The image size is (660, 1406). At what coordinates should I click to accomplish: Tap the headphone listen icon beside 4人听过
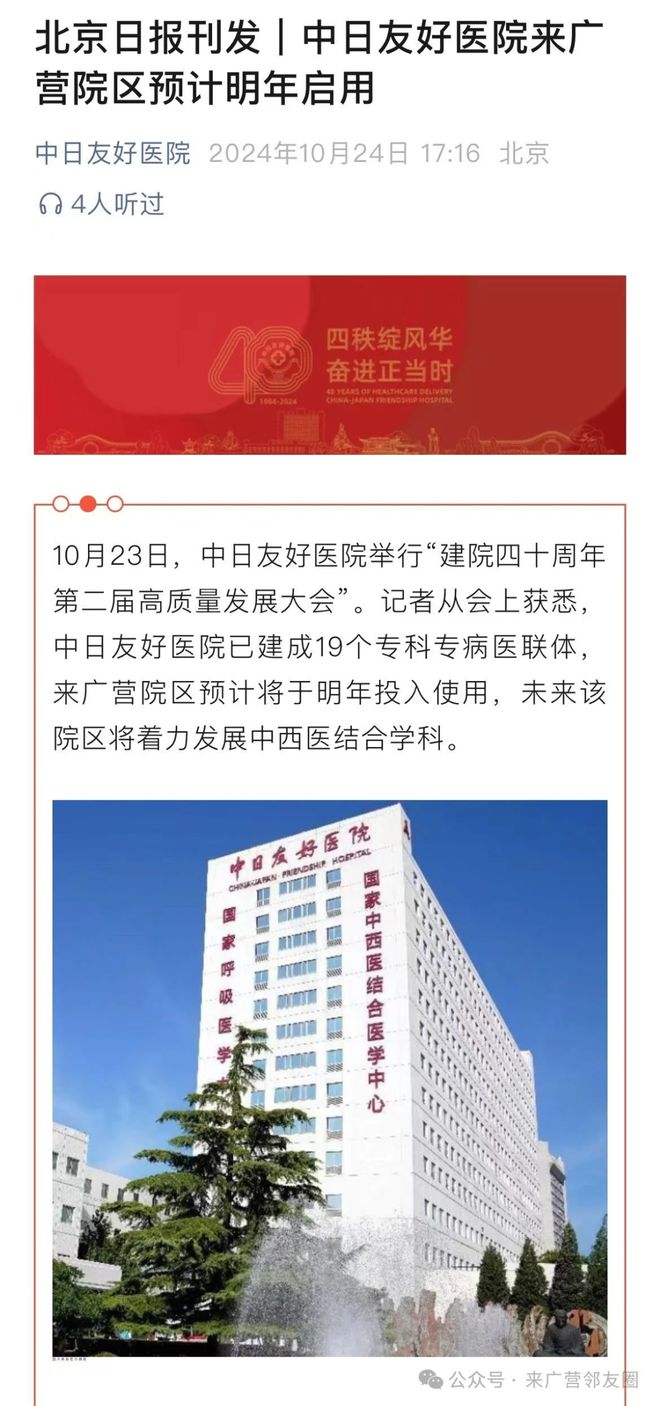(50, 205)
